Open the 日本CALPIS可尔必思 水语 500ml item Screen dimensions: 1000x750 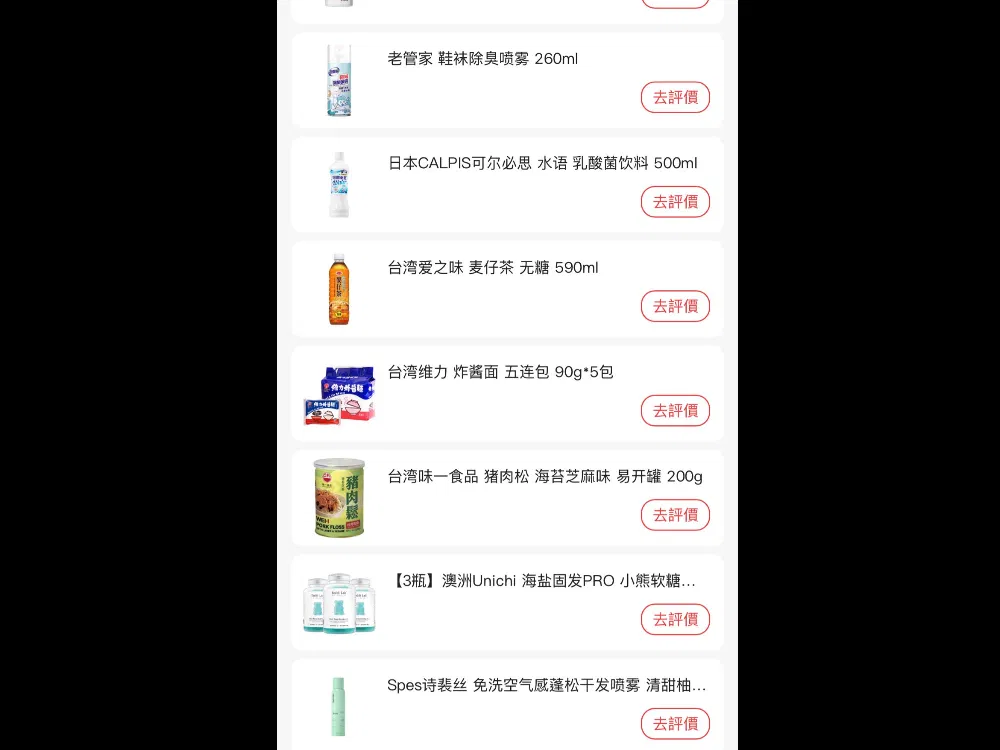(542, 163)
